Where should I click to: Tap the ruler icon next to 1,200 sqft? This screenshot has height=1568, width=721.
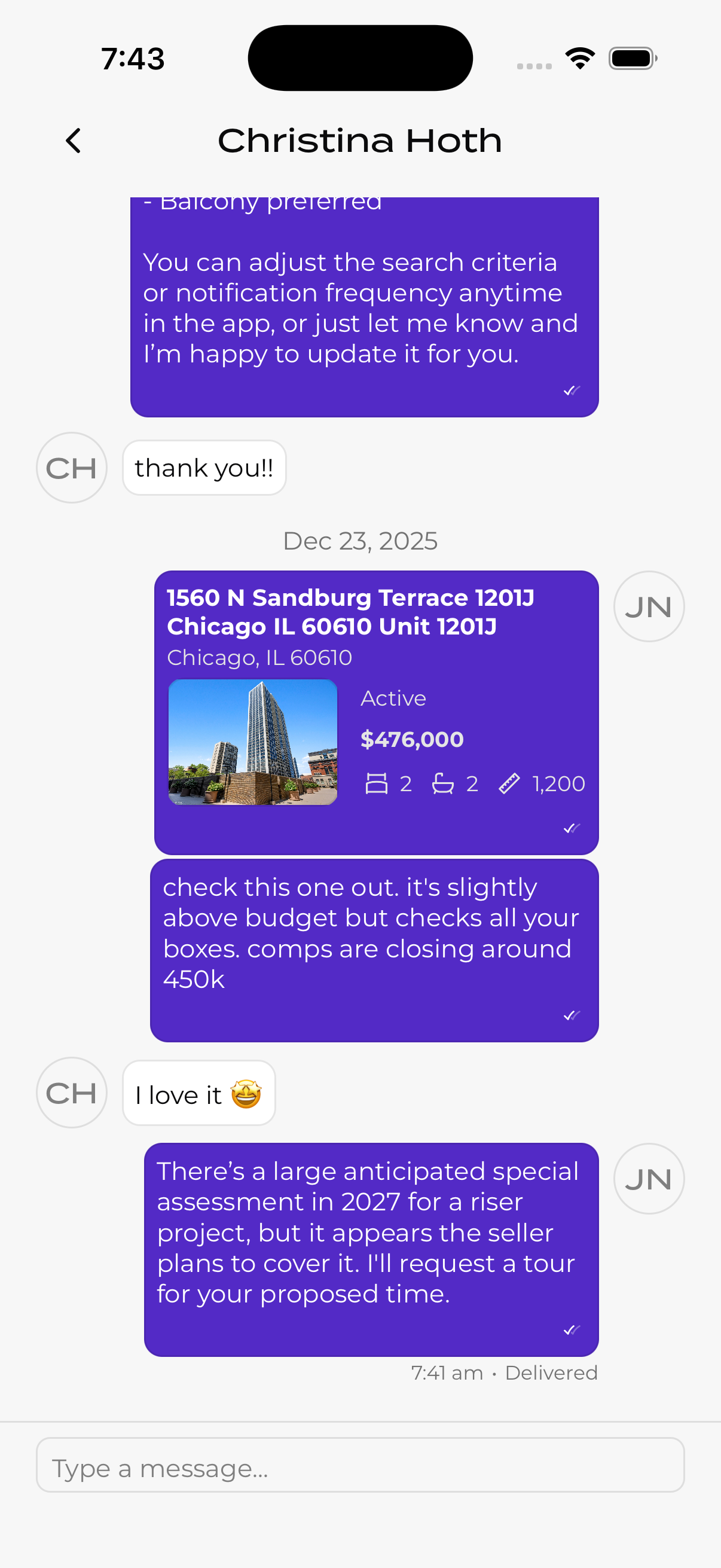click(x=510, y=783)
